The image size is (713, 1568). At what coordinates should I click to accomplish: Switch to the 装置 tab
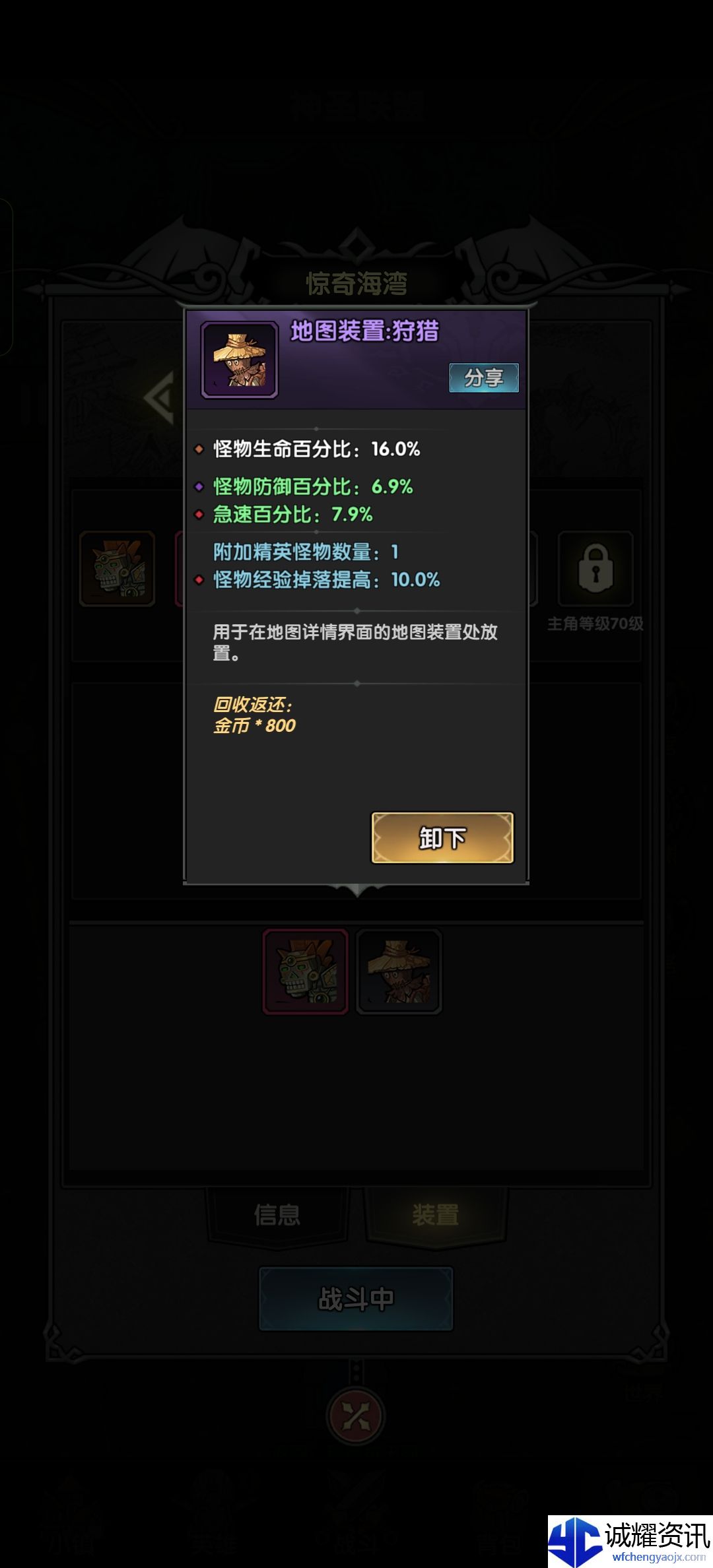(x=435, y=1215)
